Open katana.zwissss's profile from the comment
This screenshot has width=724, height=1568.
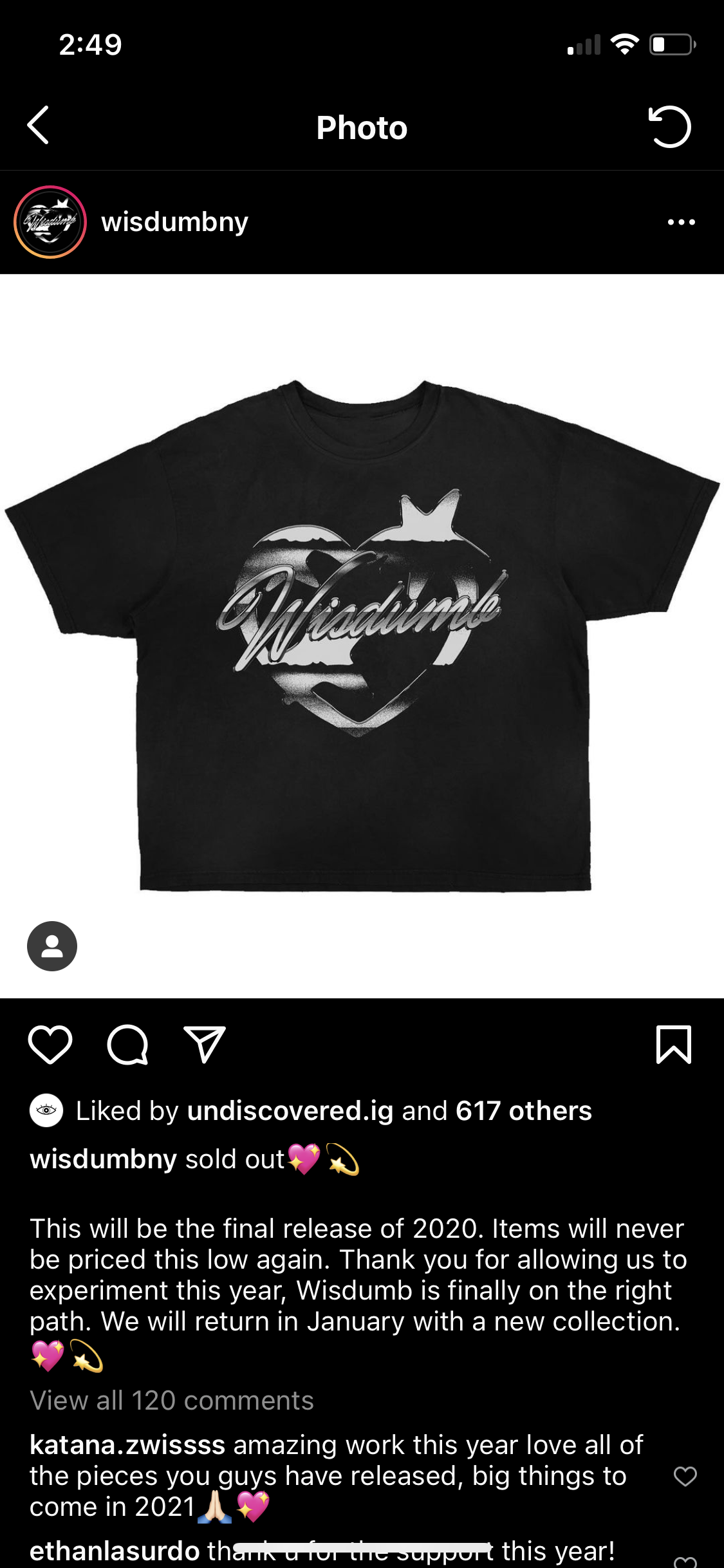click(x=127, y=1446)
